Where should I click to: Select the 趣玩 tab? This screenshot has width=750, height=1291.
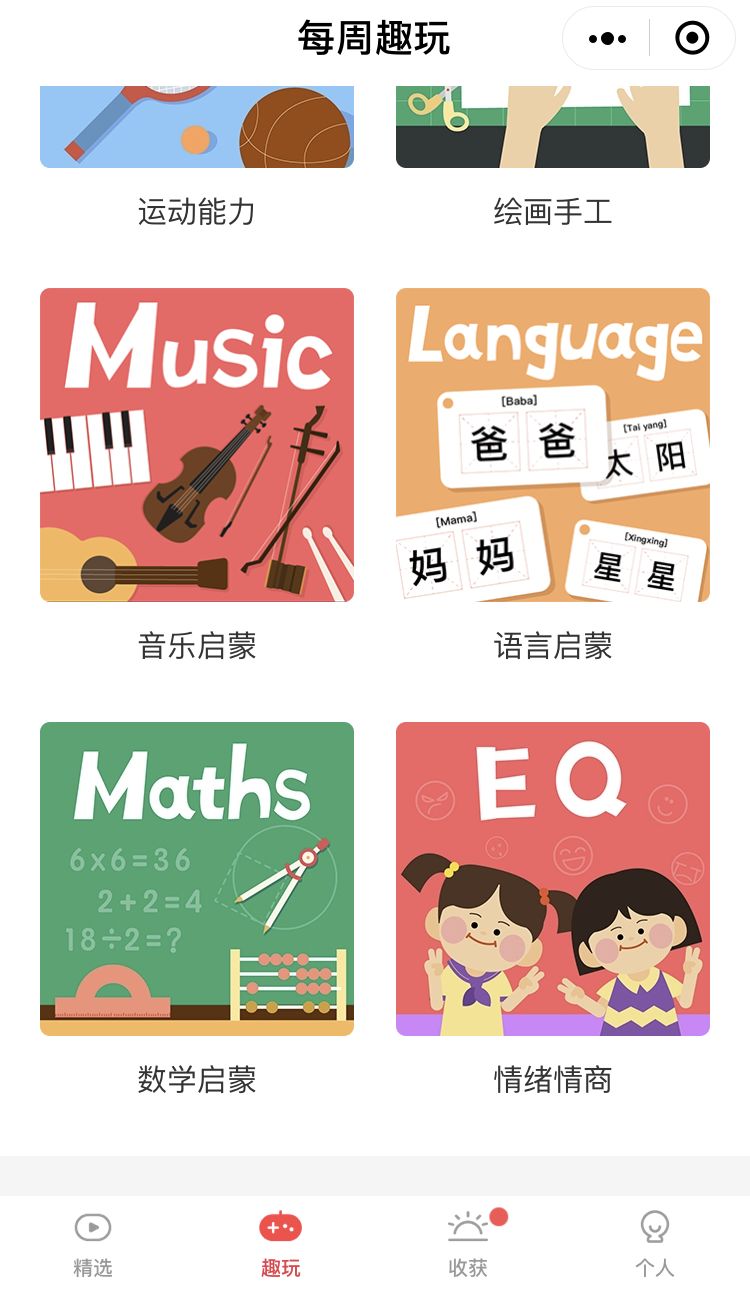(x=280, y=1243)
